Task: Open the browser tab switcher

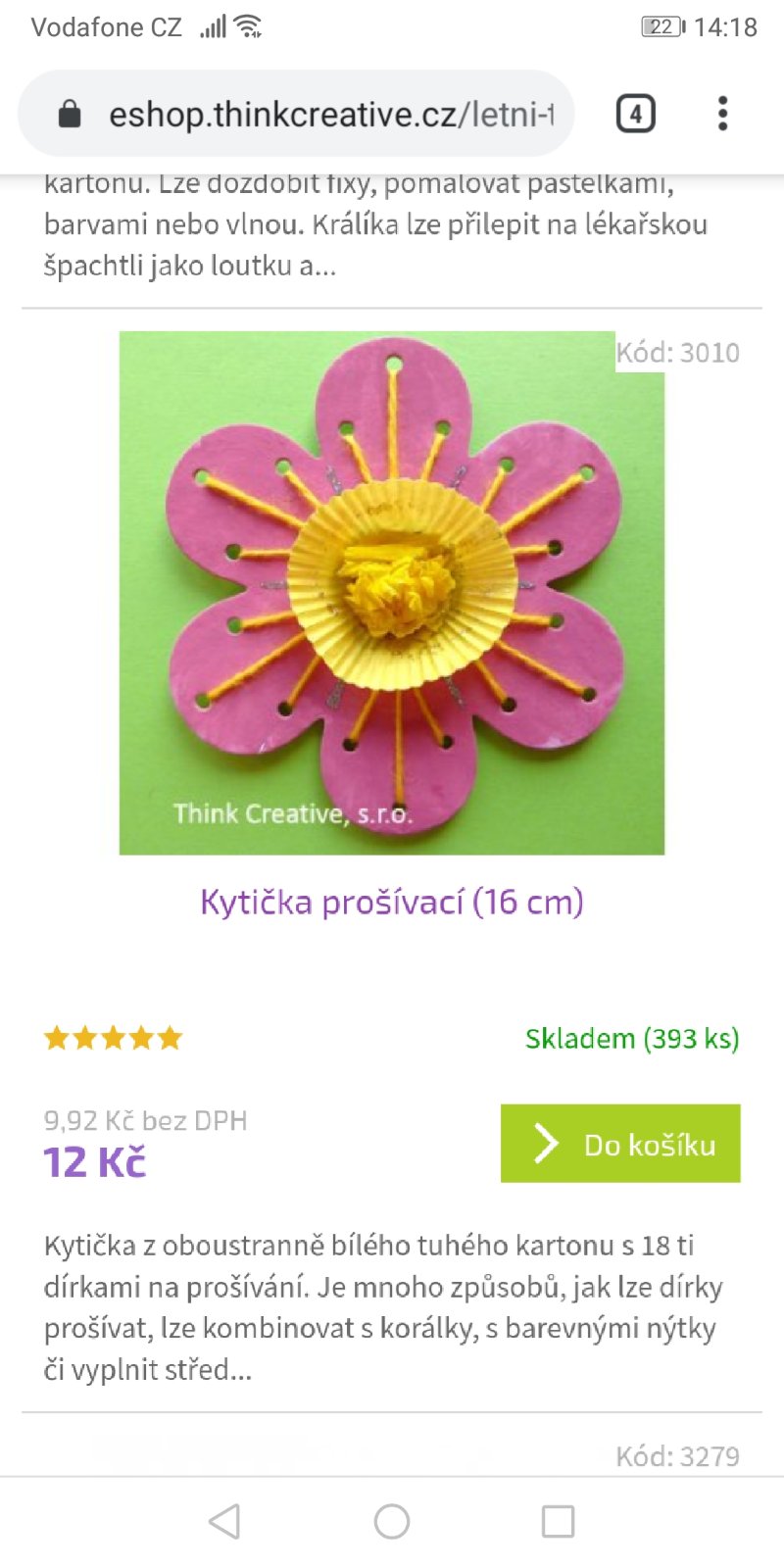Action: point(635,114)
